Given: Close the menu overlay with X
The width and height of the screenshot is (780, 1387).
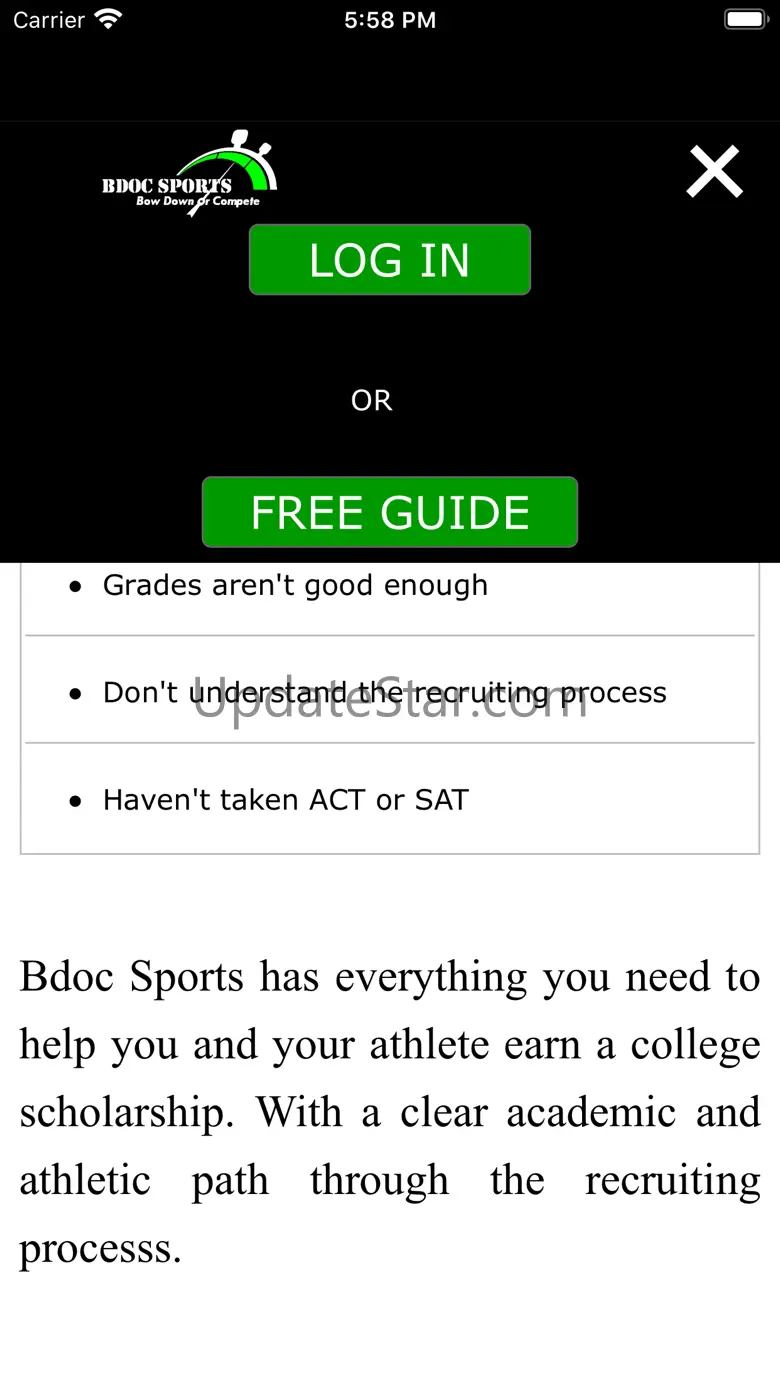Looking at the screenshot, I should [x=714, y=171].
